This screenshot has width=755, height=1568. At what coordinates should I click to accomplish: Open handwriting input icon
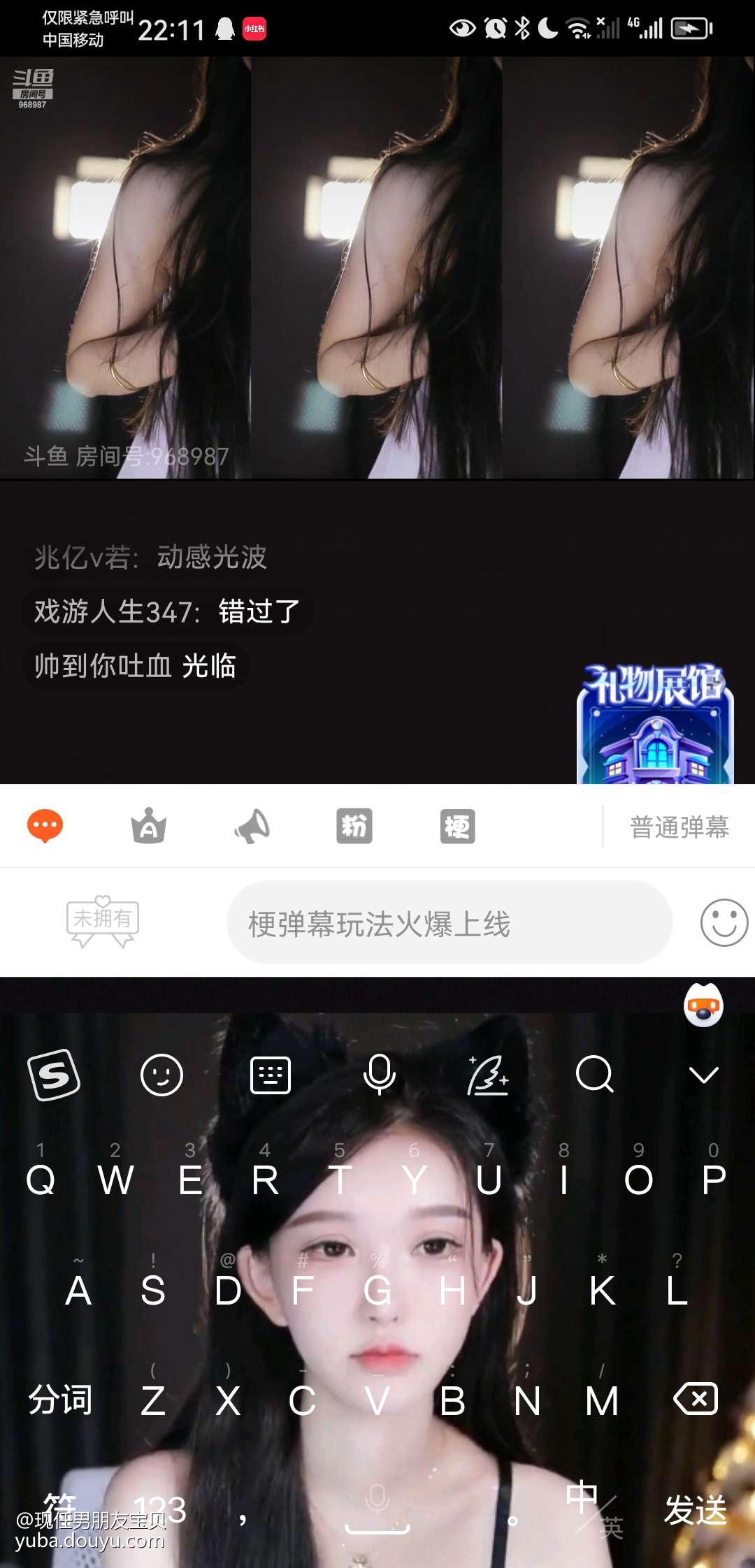coord(487,1075)
